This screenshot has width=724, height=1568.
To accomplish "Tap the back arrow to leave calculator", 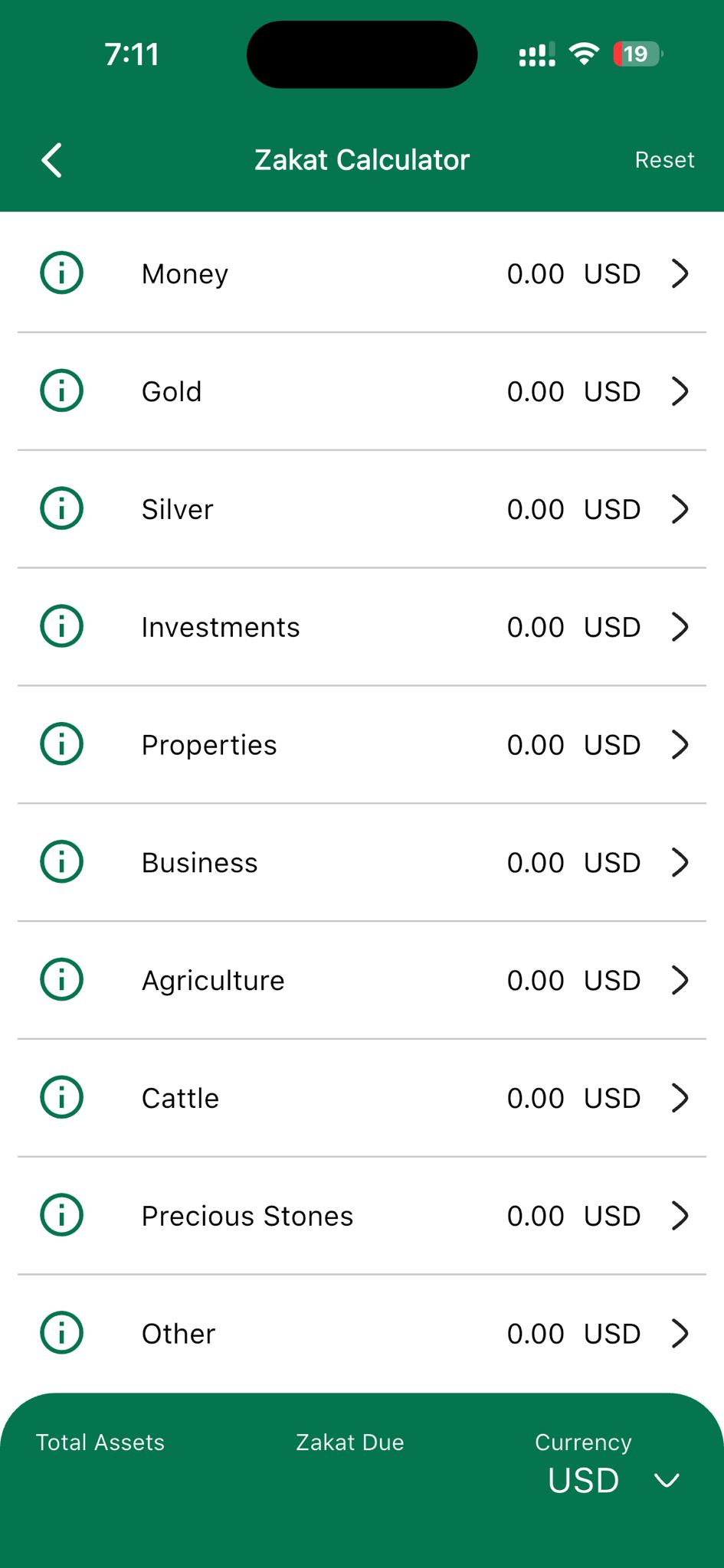I will pos(51,160).
